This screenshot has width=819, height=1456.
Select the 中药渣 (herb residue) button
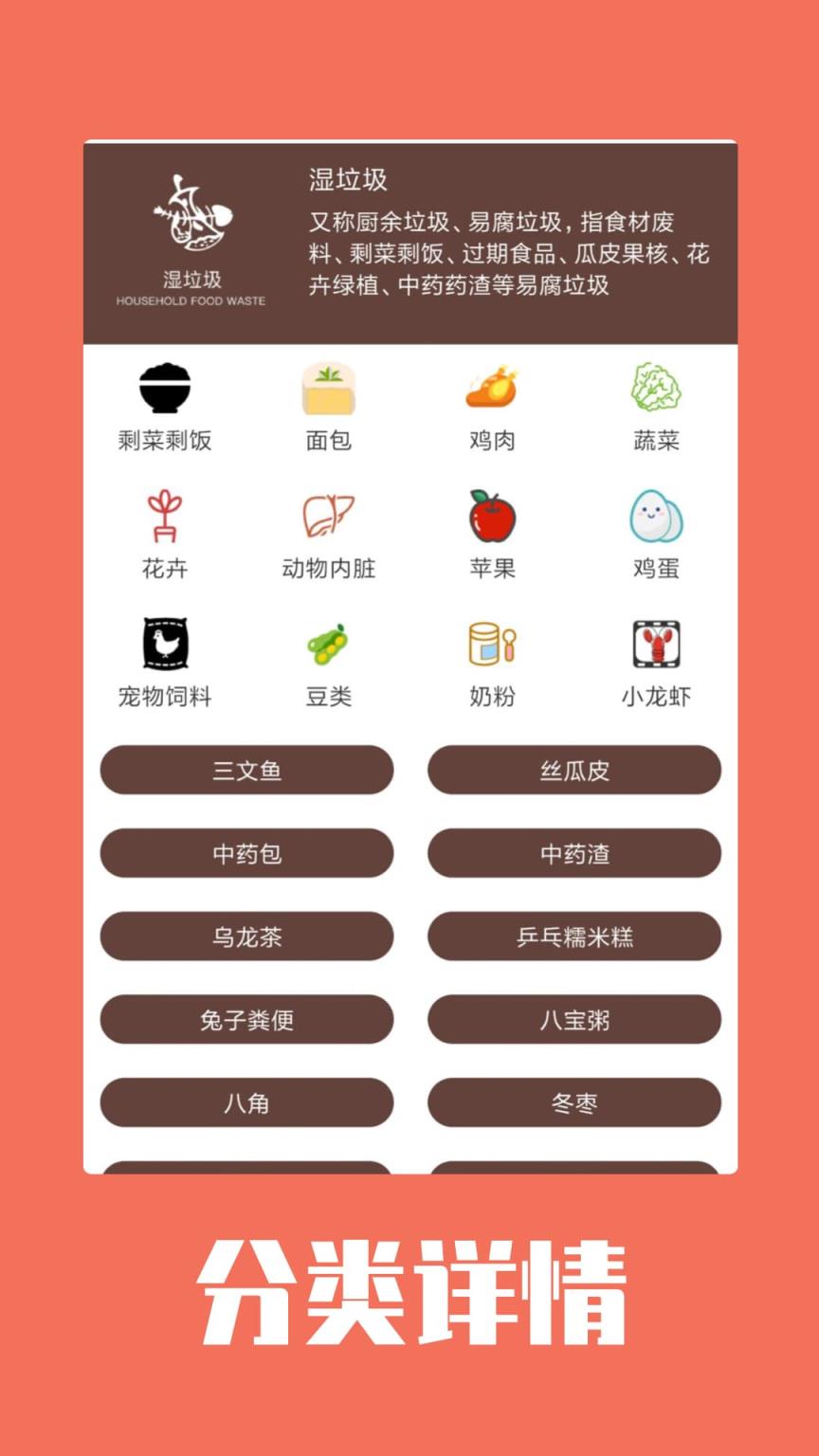pyautogui.click(x=573, y=853)
